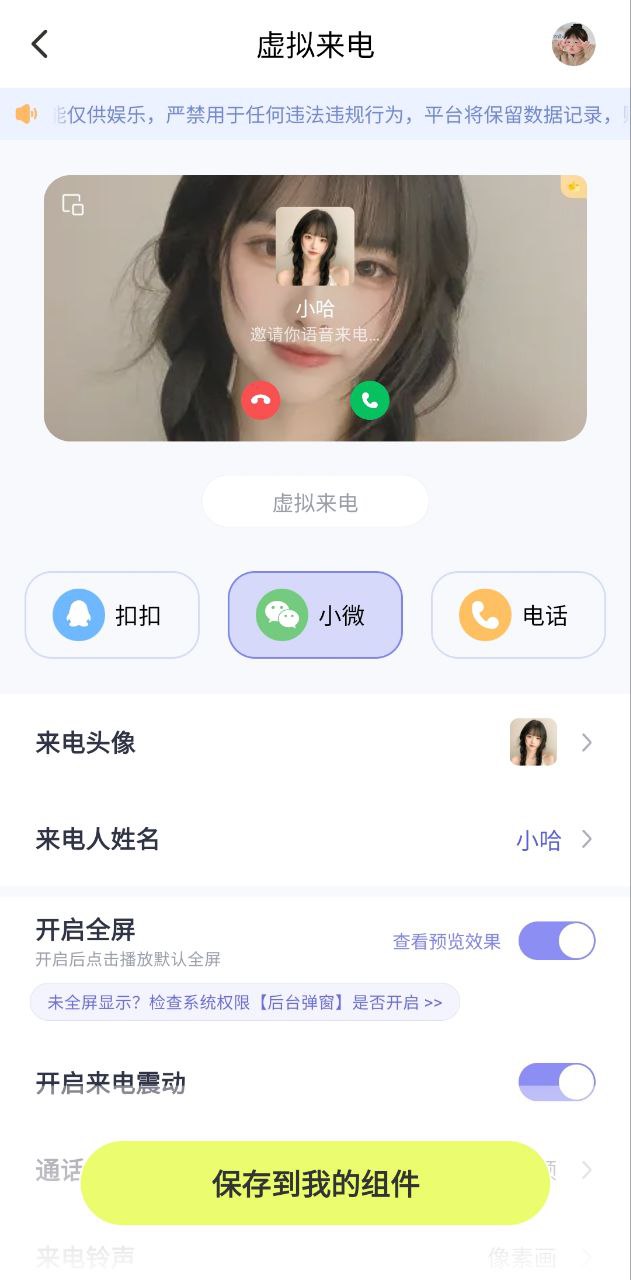Select the 扣扣 call style
This screenshot has height=1280, width=631.
[x=112, y=615]
